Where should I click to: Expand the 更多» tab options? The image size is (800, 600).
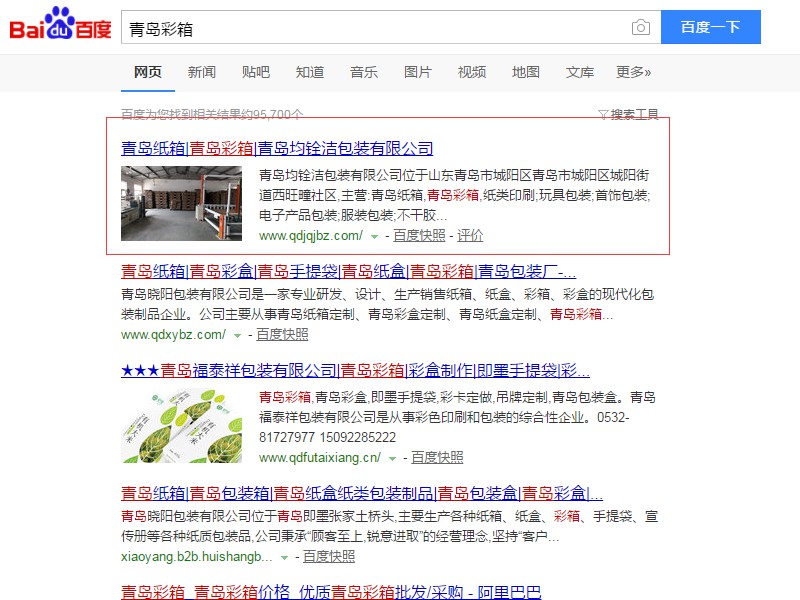click(x=633, y=72)
